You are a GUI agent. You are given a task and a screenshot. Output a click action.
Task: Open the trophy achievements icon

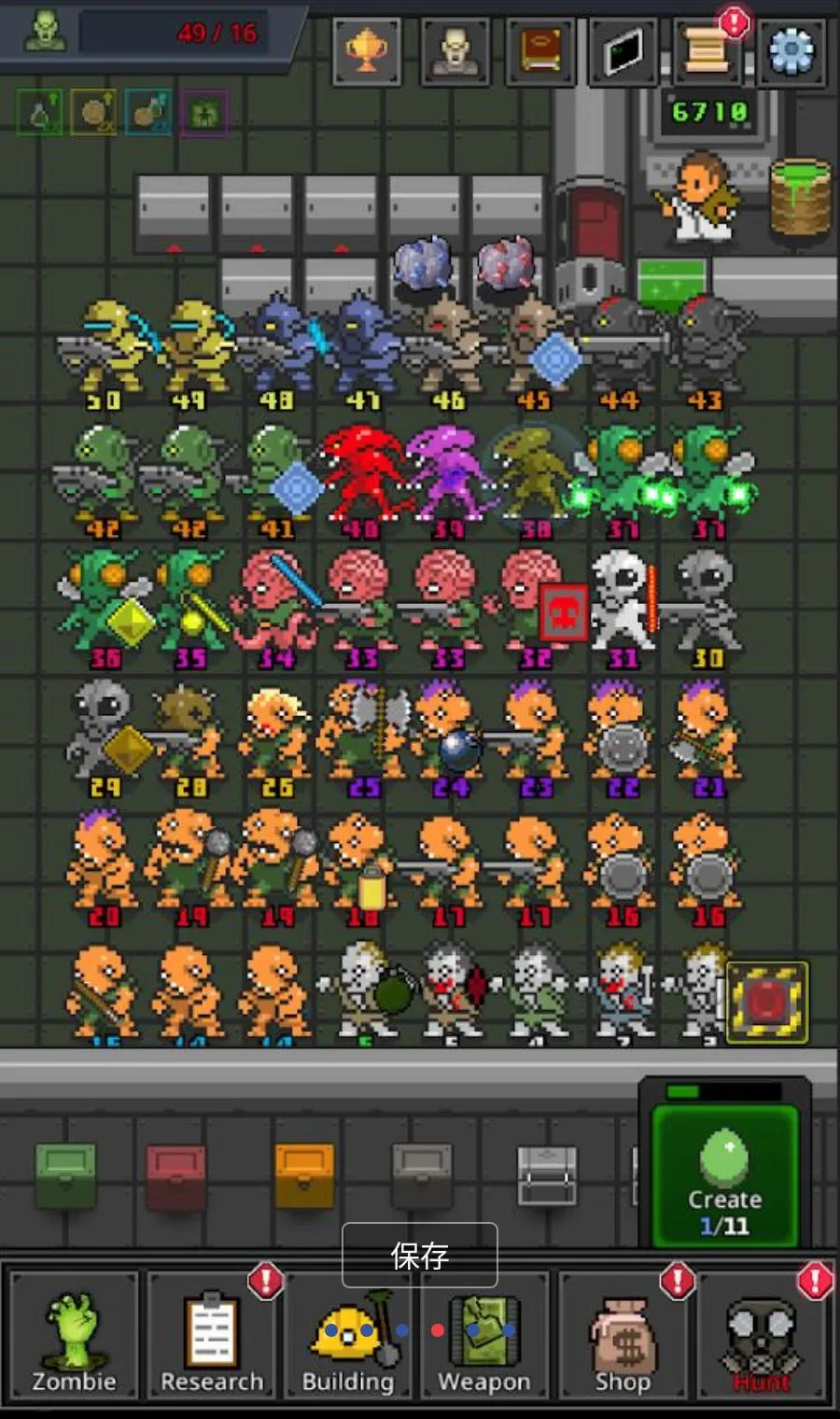(367, 51)
